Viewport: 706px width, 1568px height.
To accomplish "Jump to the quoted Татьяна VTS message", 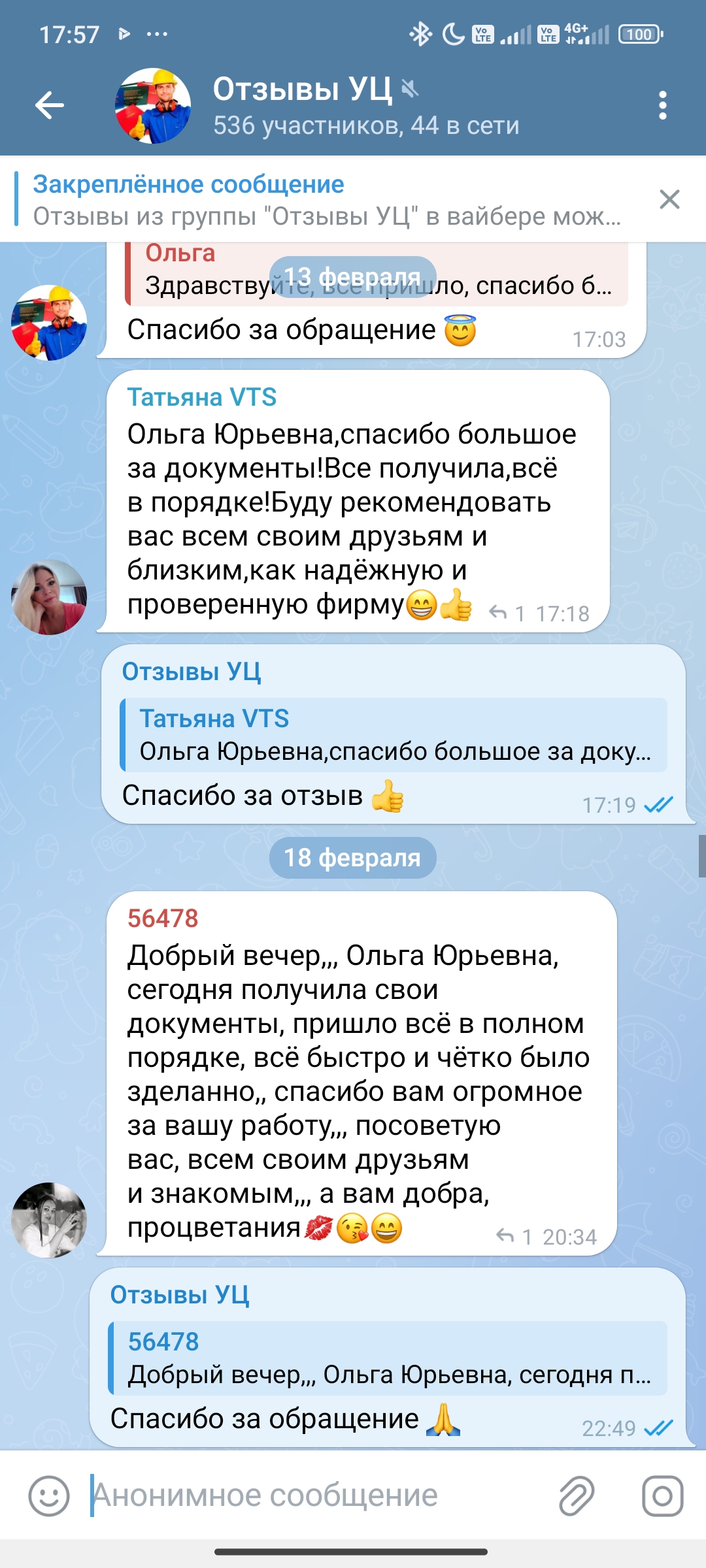I will click(x=394, y=735).
